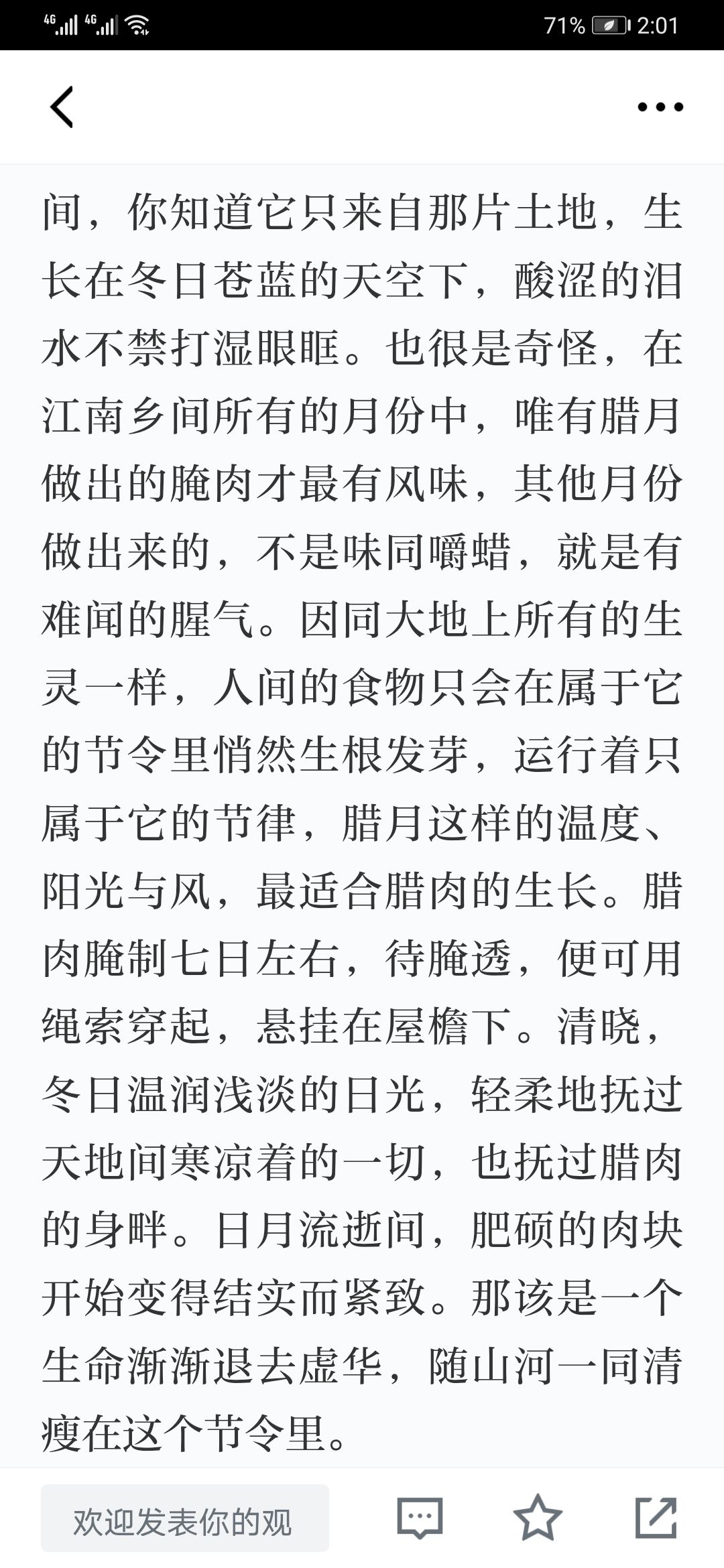
Task: Favorite this article with the star
Action: [538, 1517]
